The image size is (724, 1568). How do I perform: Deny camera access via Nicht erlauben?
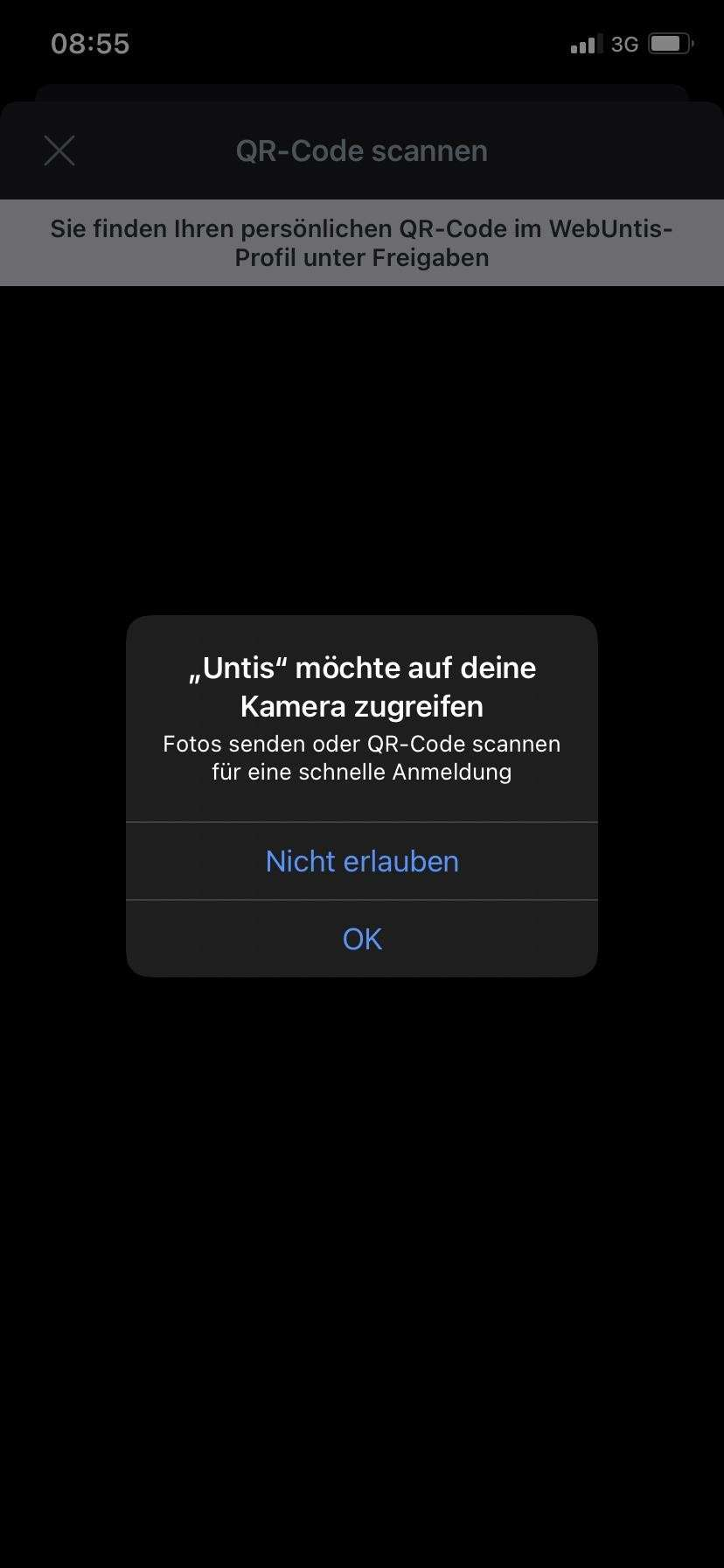tap(362, 861)
